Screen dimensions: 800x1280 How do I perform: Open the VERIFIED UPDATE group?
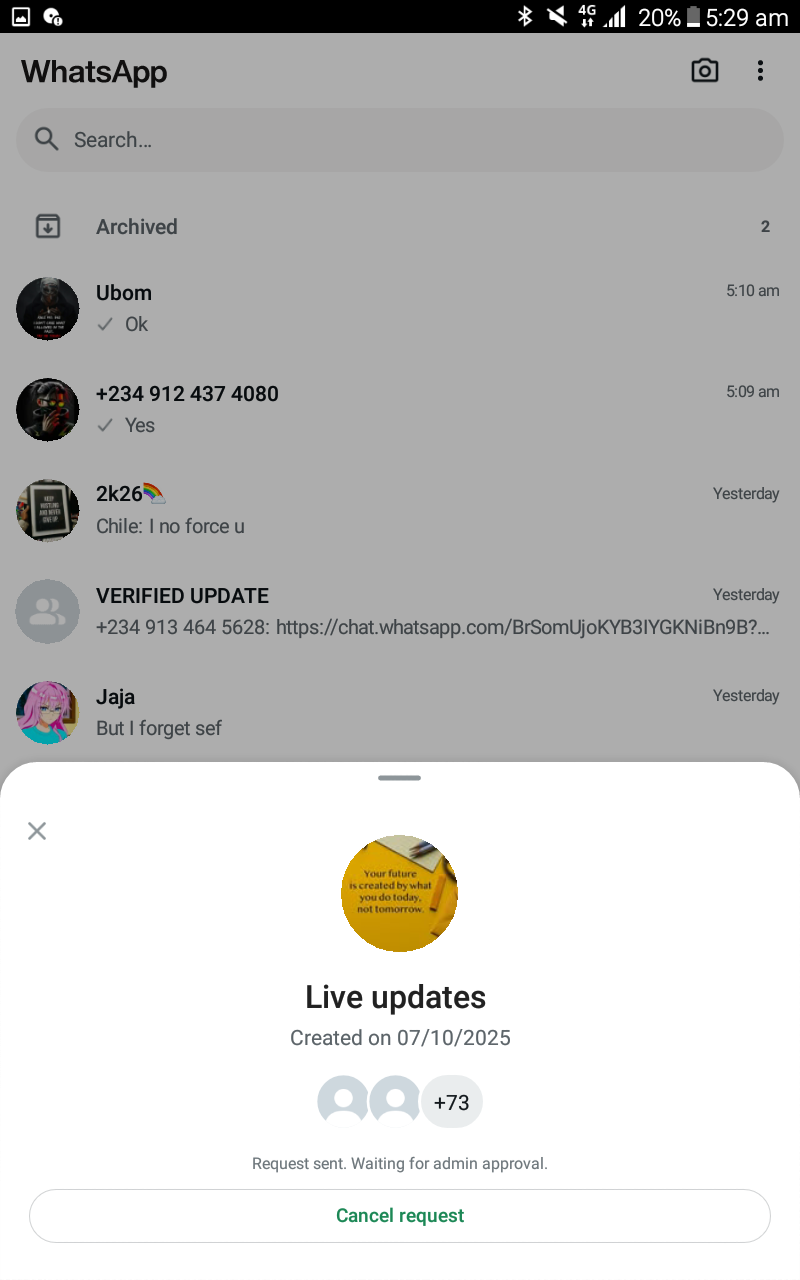pyautogui.click(x=400, y=611)
